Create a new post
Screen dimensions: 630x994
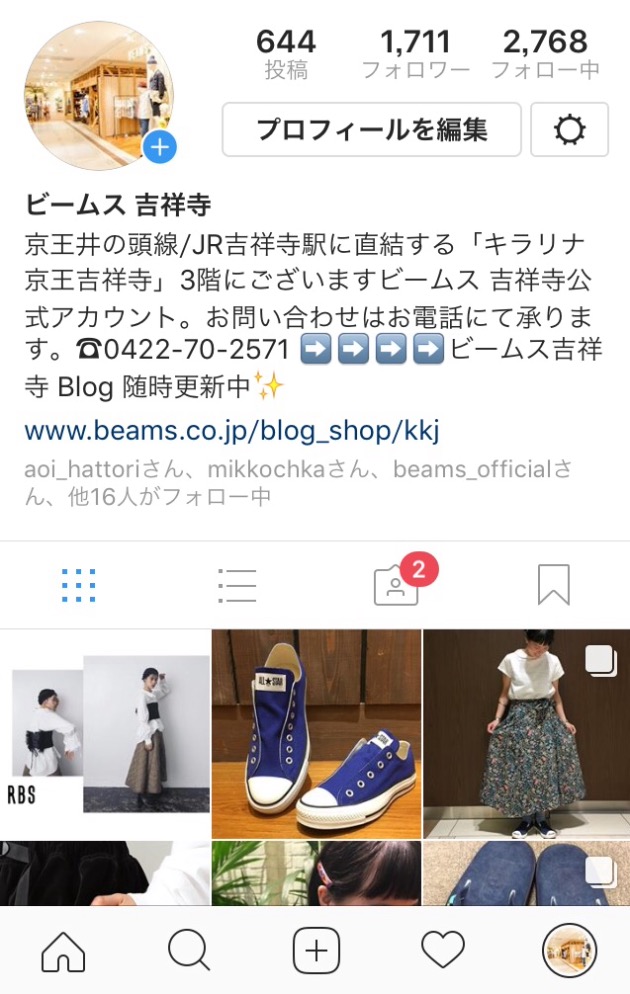point(316,951)
